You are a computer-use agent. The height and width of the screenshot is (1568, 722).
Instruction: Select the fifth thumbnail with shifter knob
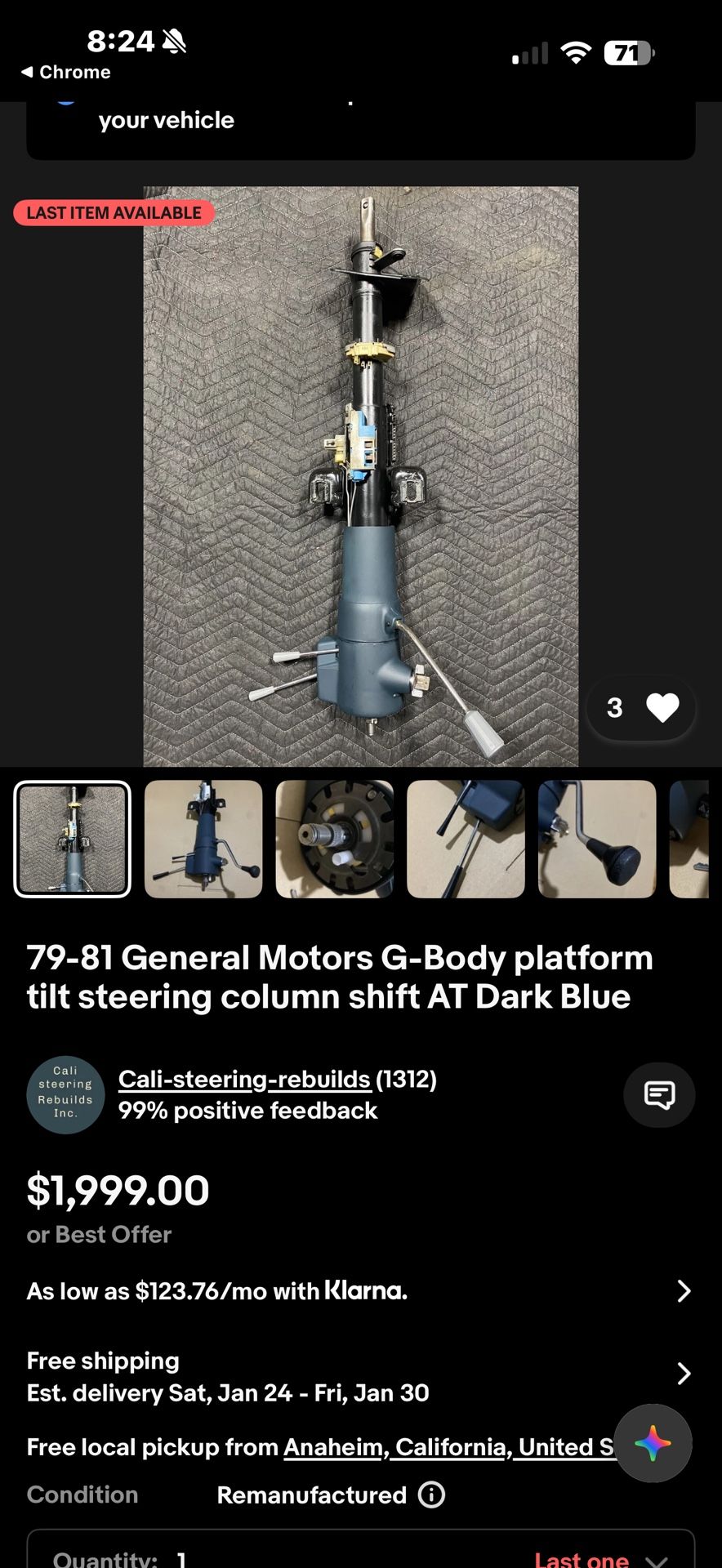pos(596,839)
